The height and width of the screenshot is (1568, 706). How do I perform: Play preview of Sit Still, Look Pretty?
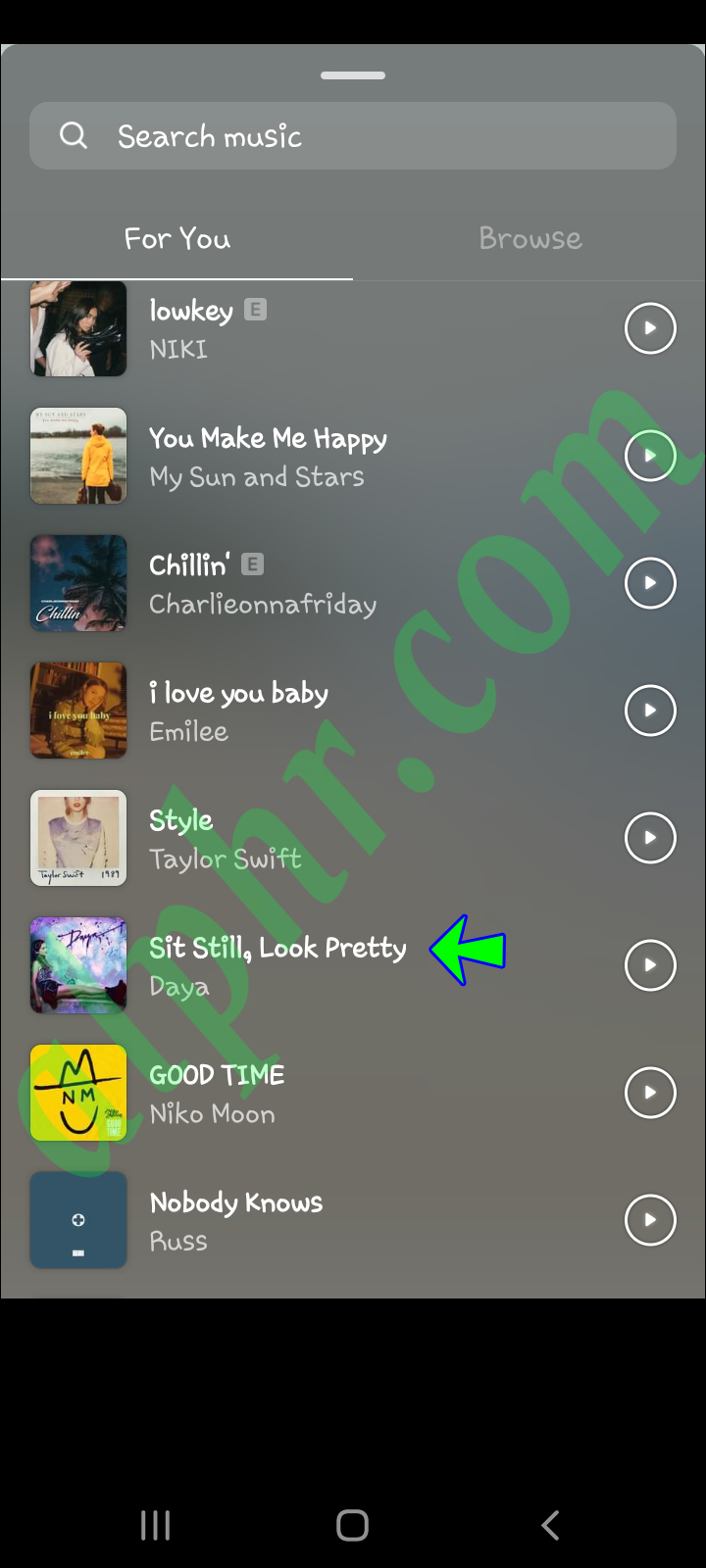coord(650,965)
